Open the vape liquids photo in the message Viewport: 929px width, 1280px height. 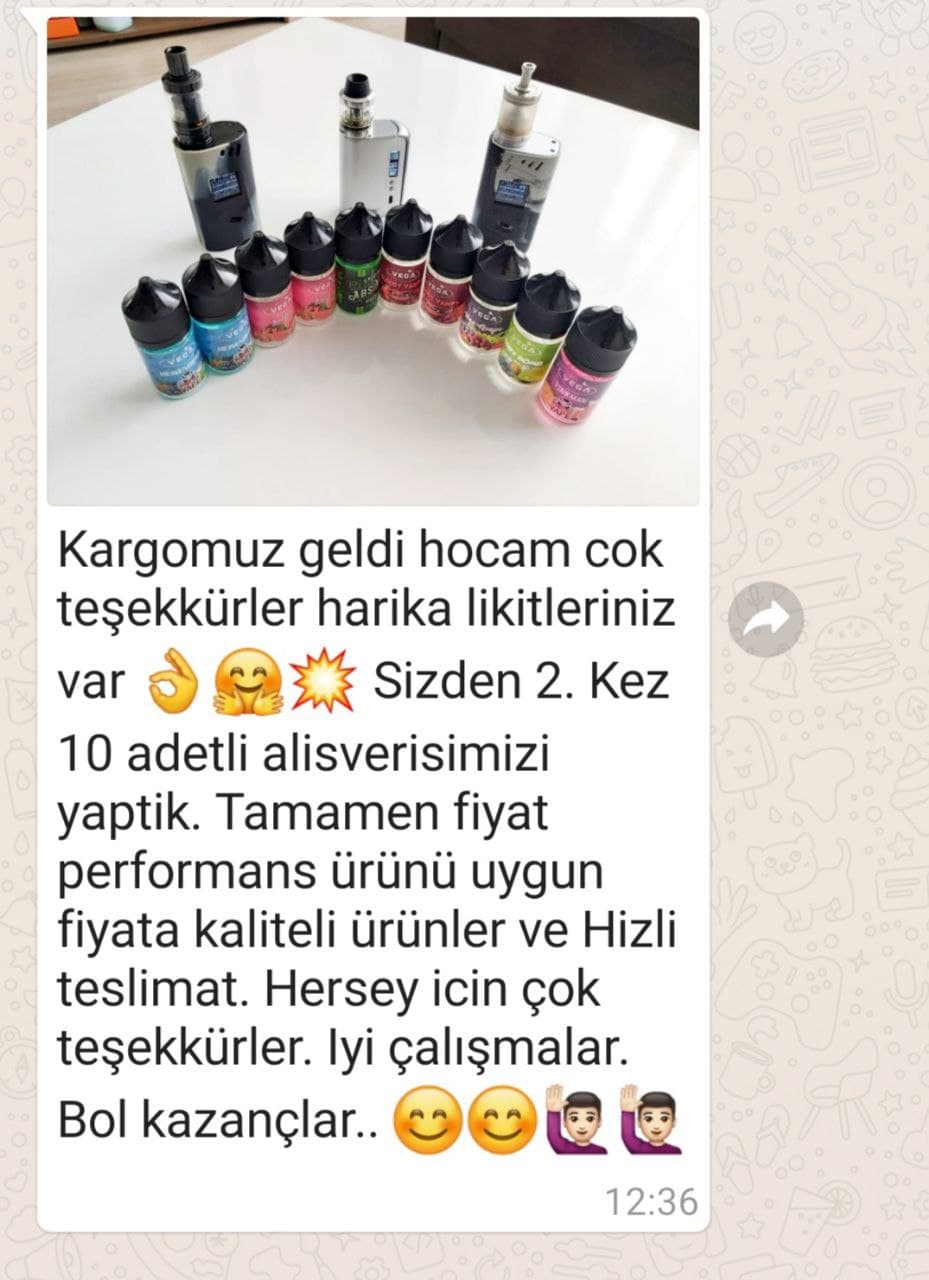tap(373, 260)
